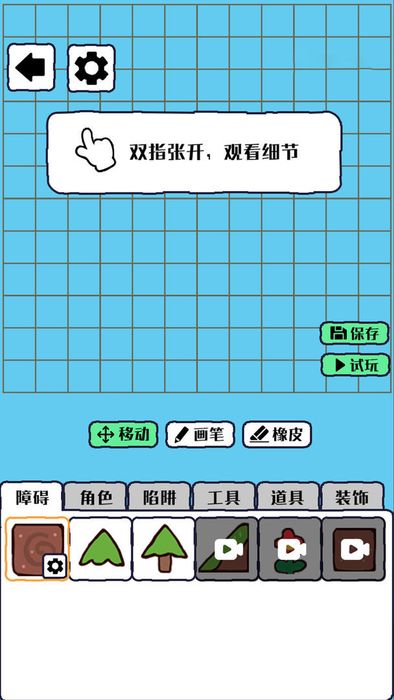The image size is (394, 700).
Task: Switch to the 陷阱 tab
Action: tap(160, 497)
